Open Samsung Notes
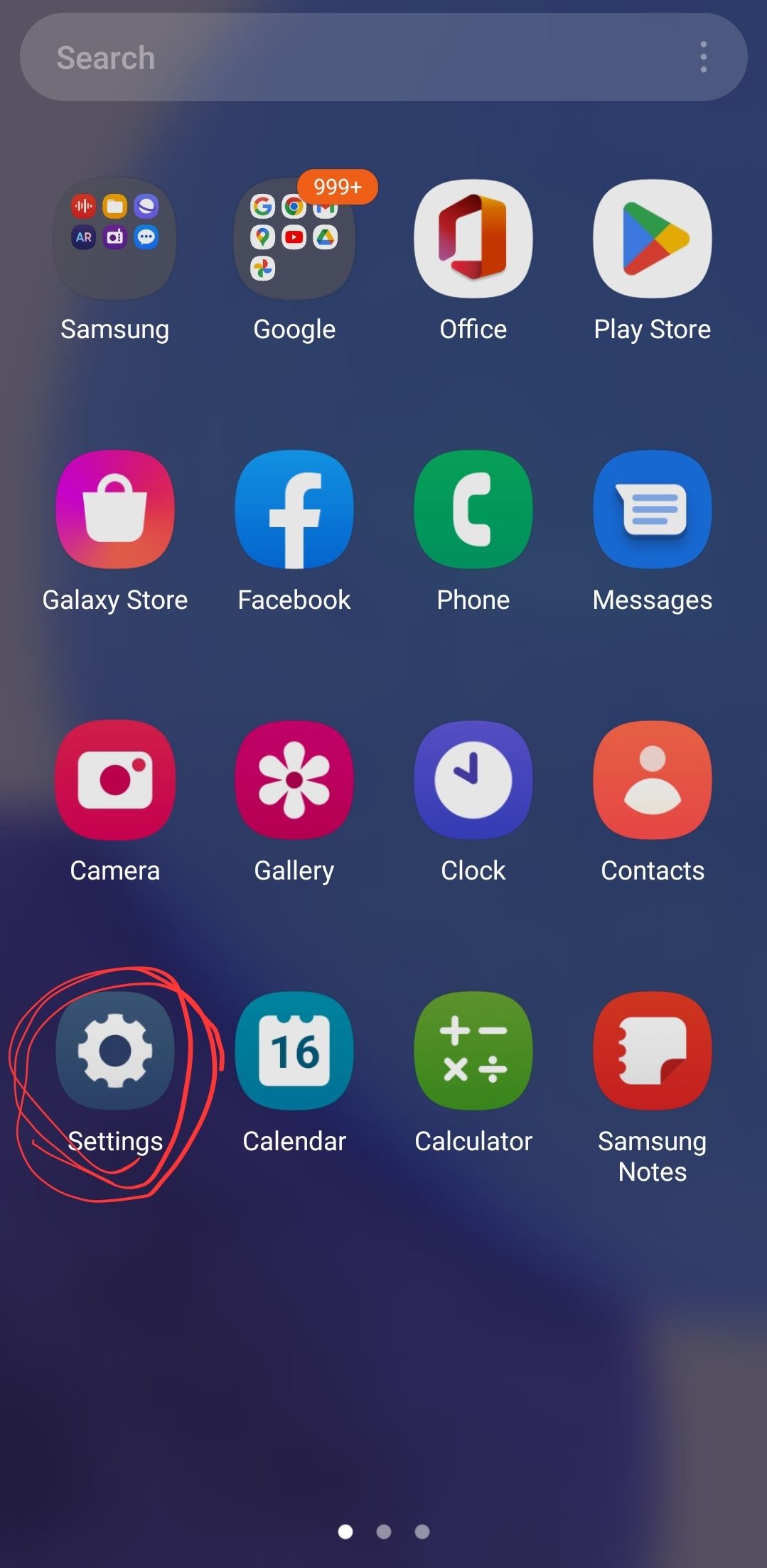The image size is (767, 1568). click(653, 1051)
